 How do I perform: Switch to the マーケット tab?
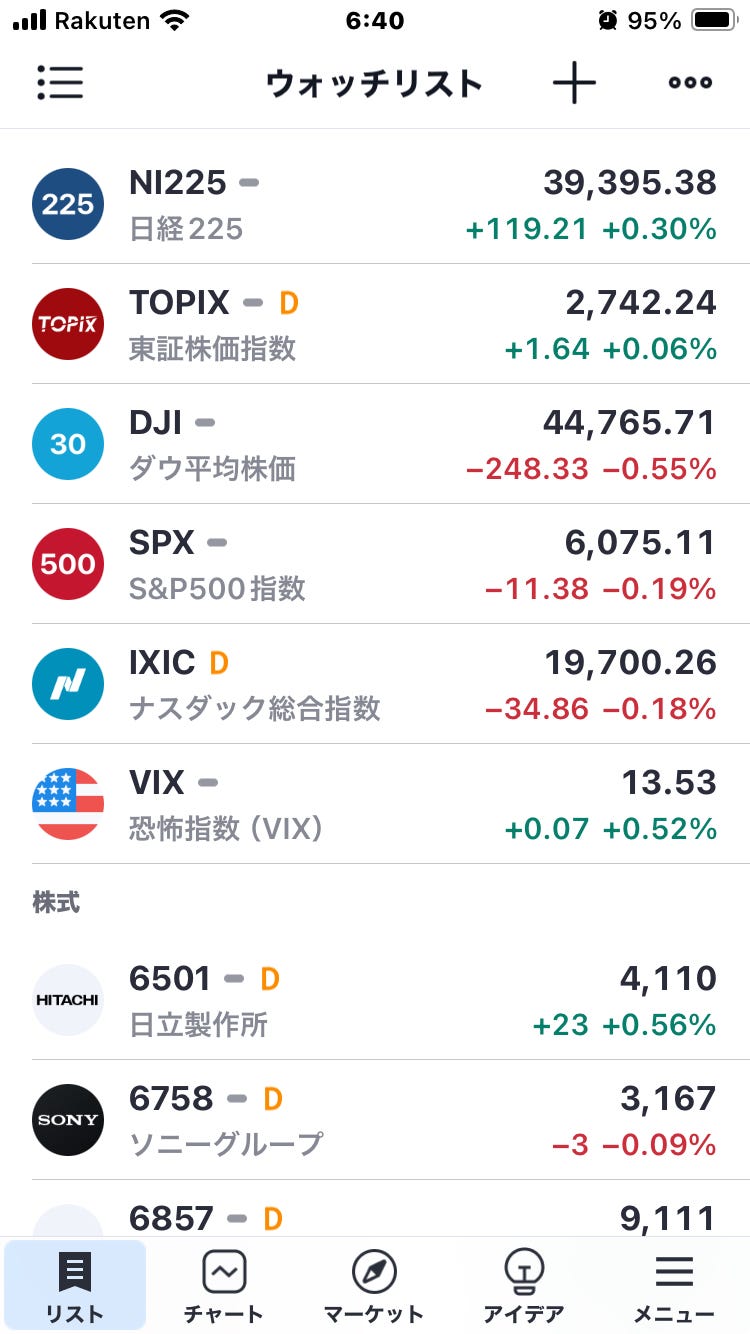[374, 1286]
